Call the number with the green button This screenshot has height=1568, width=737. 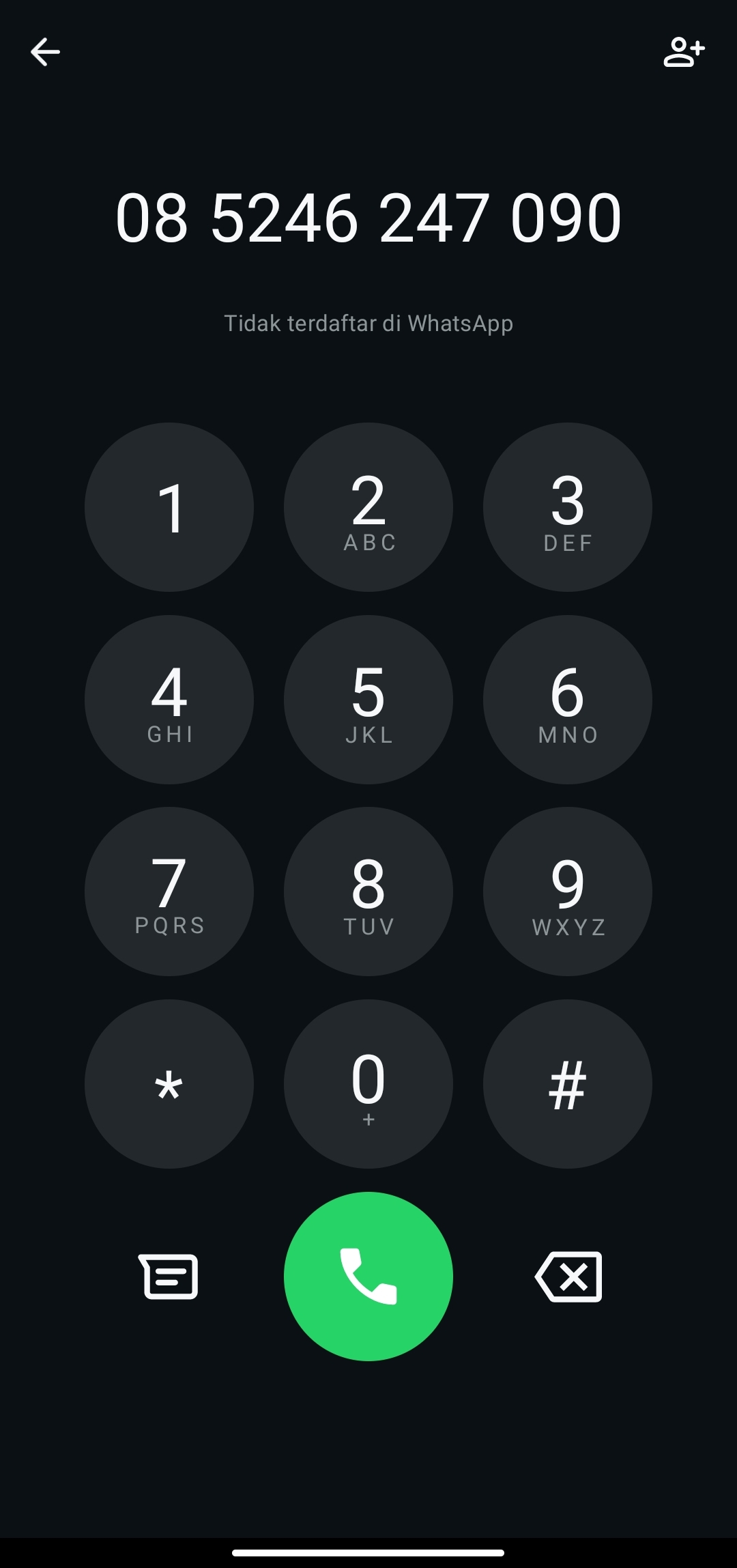[x=369, y=1277]
